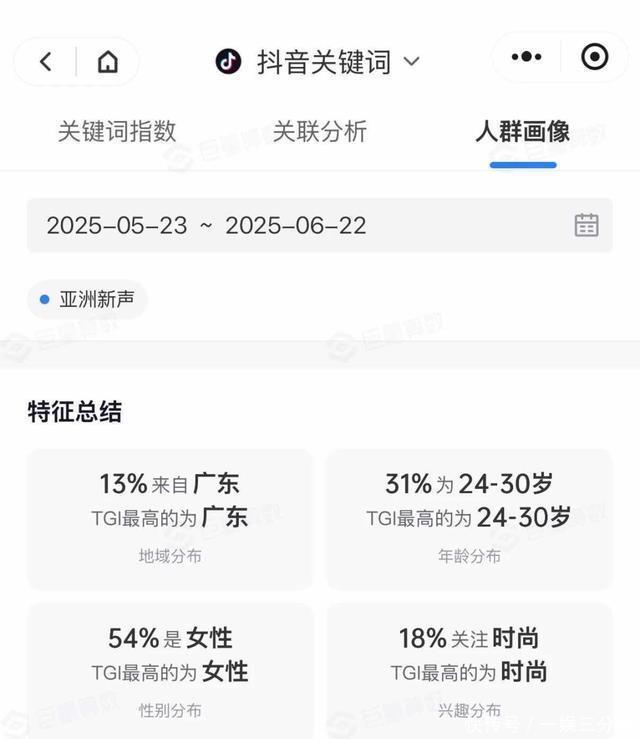Switch to the 关键词指数 tab

117,131
